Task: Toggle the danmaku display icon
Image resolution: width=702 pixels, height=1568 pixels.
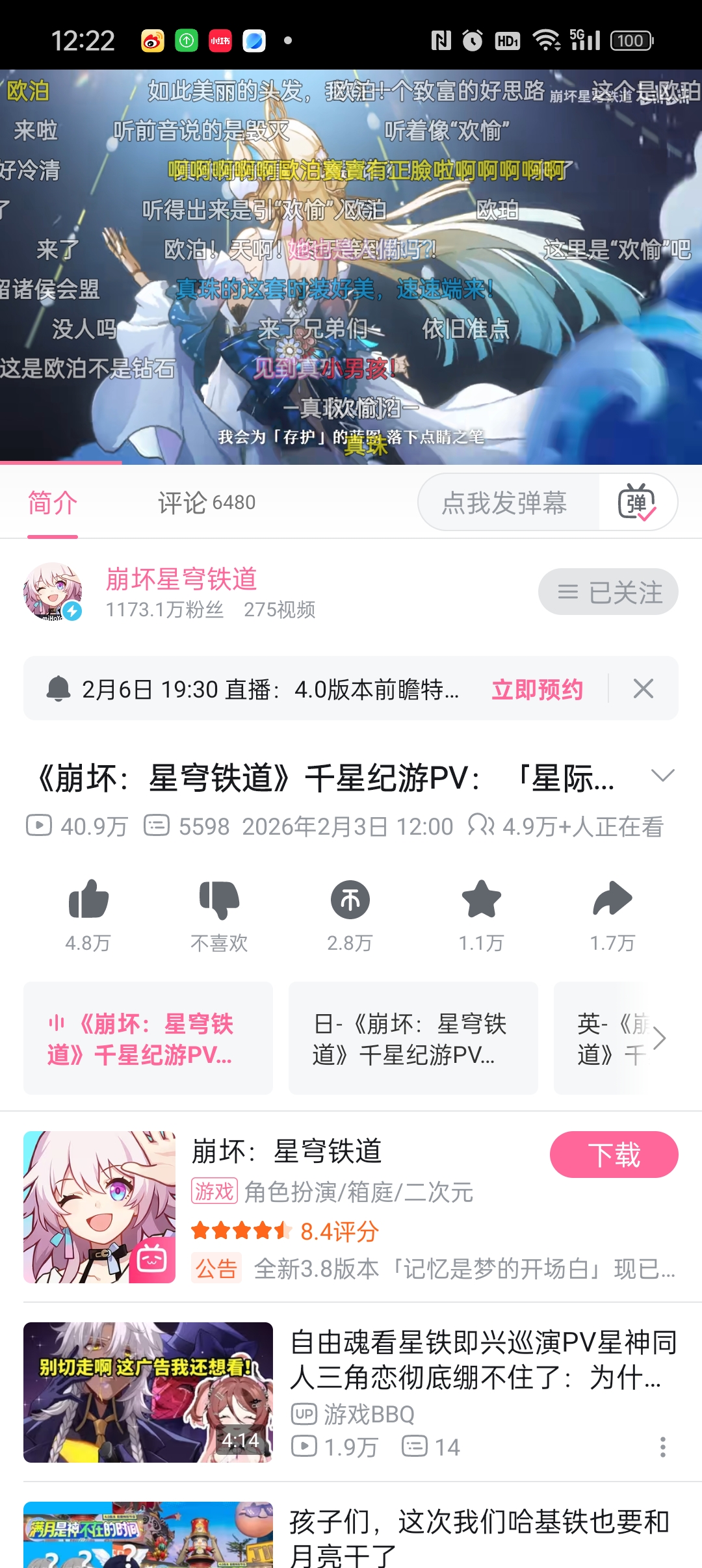Action: click(x=637, y=503)
